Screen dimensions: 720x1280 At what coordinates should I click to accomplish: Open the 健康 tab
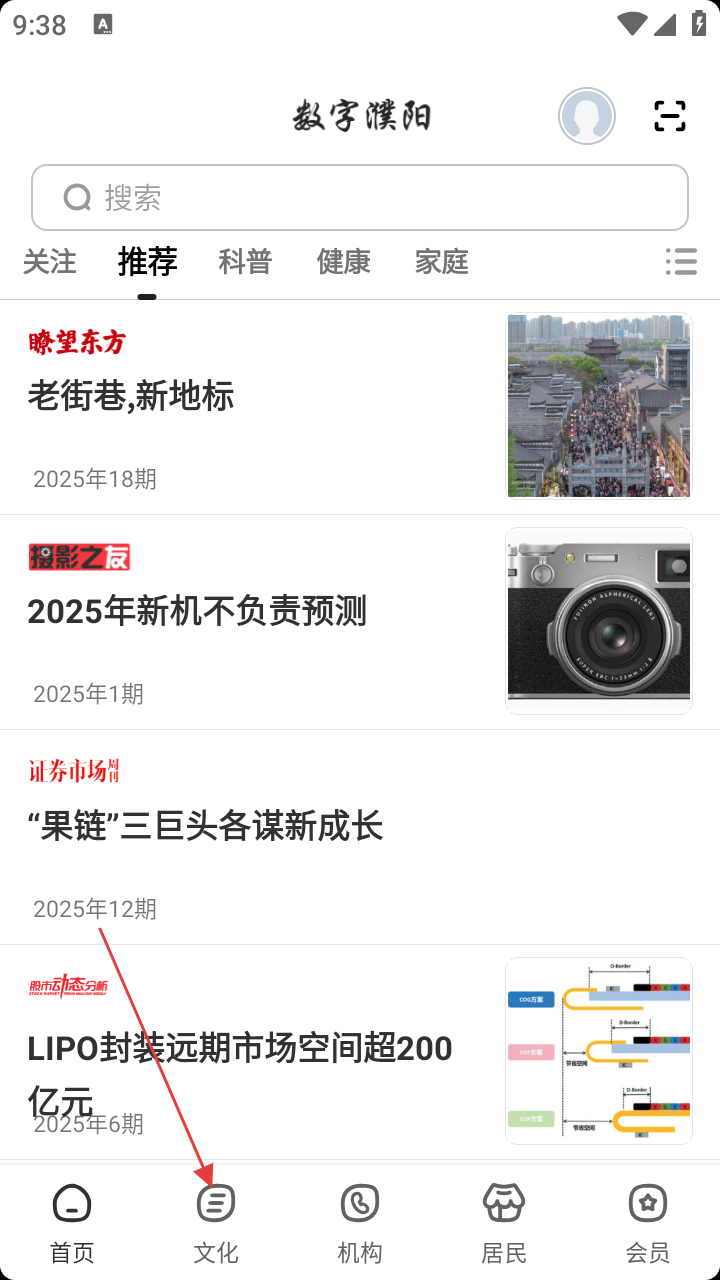(344, 262)
